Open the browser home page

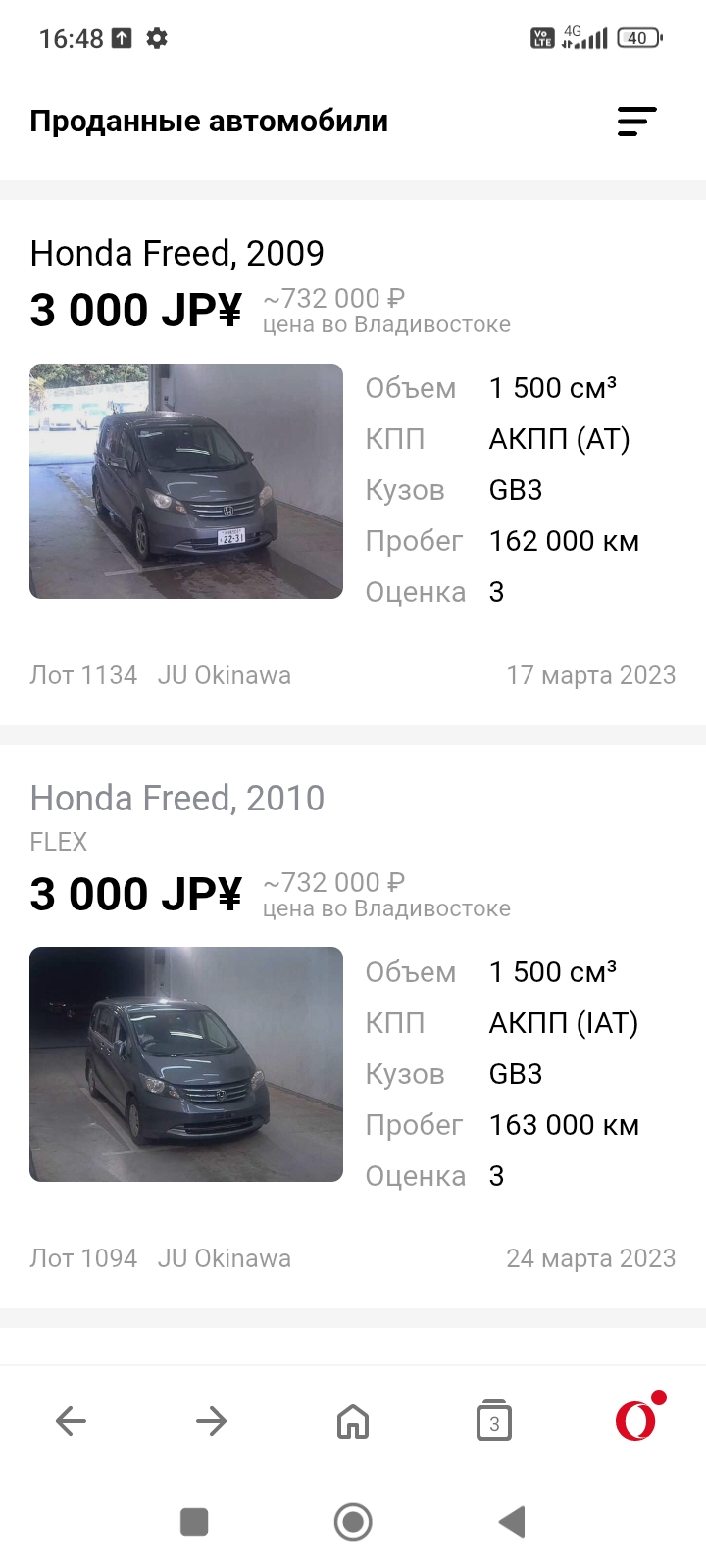[x=353, y=1421]
